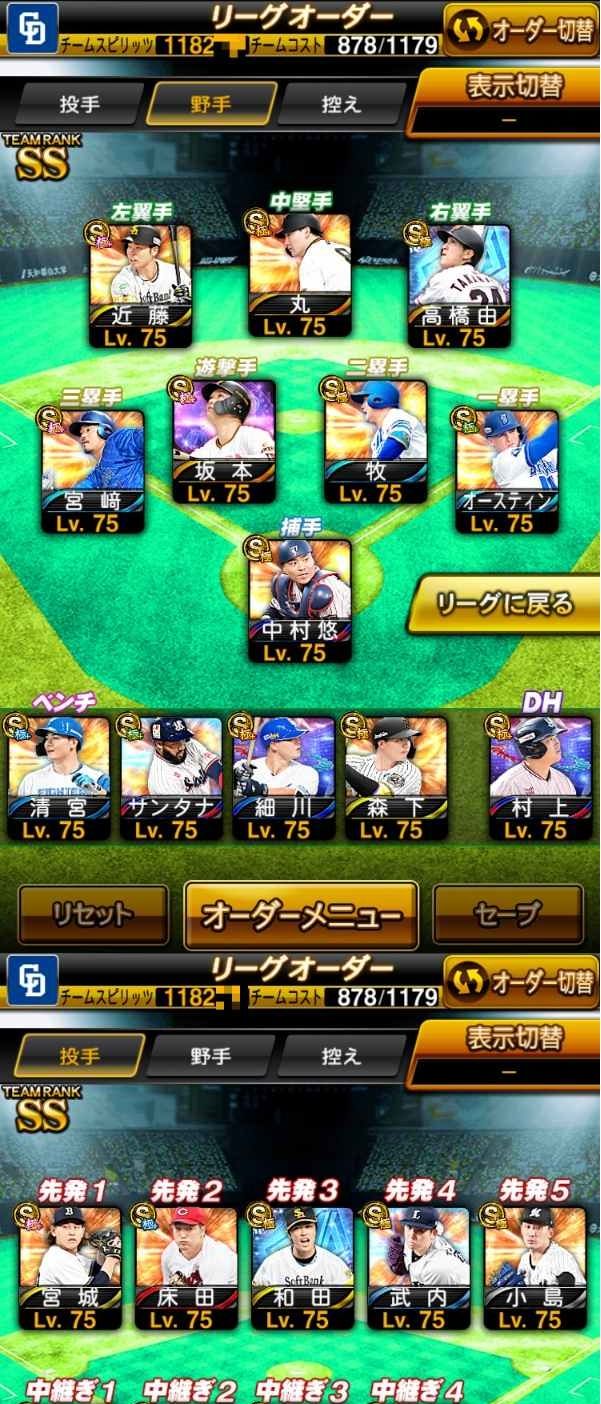Return to league with リーグに戻る

tap(504, 604)
